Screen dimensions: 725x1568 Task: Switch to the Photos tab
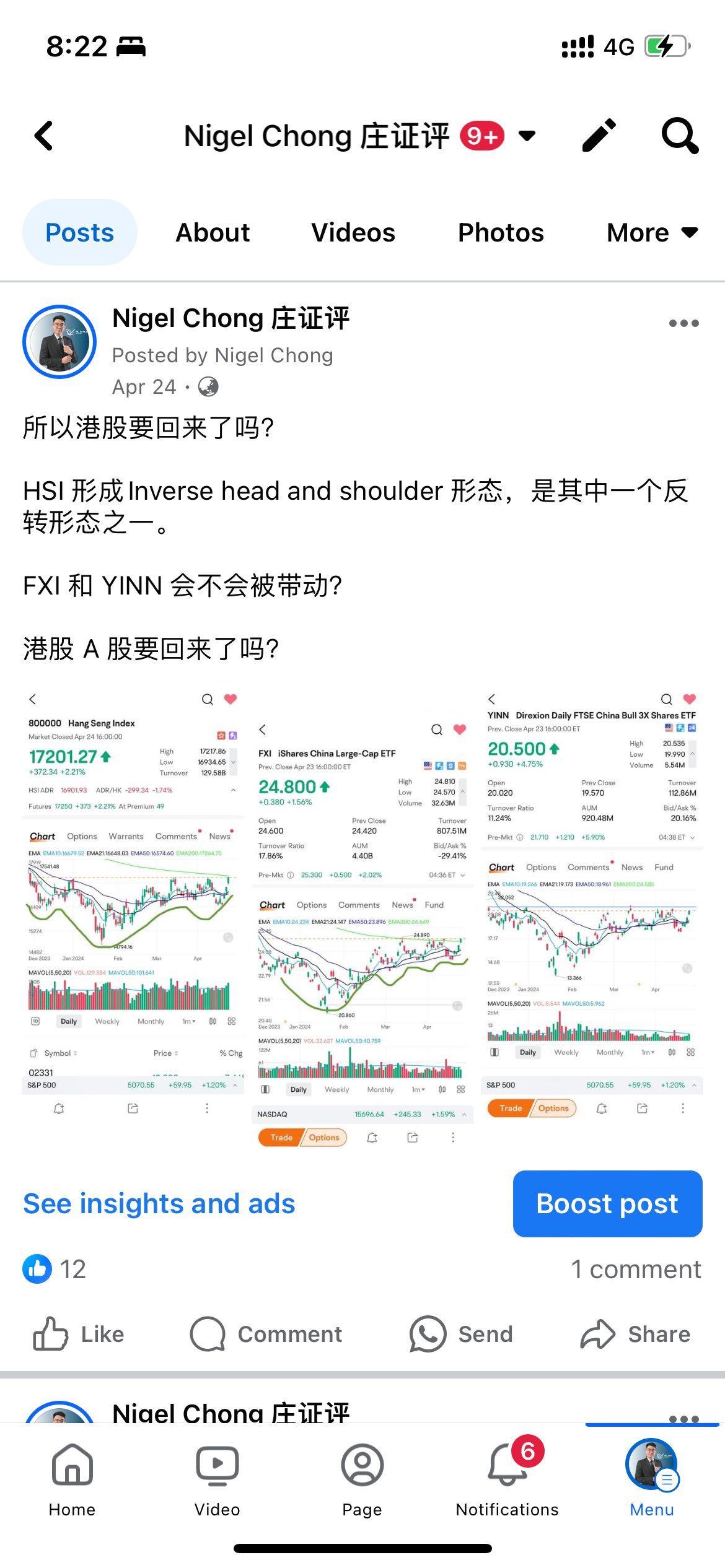point(501,232)
